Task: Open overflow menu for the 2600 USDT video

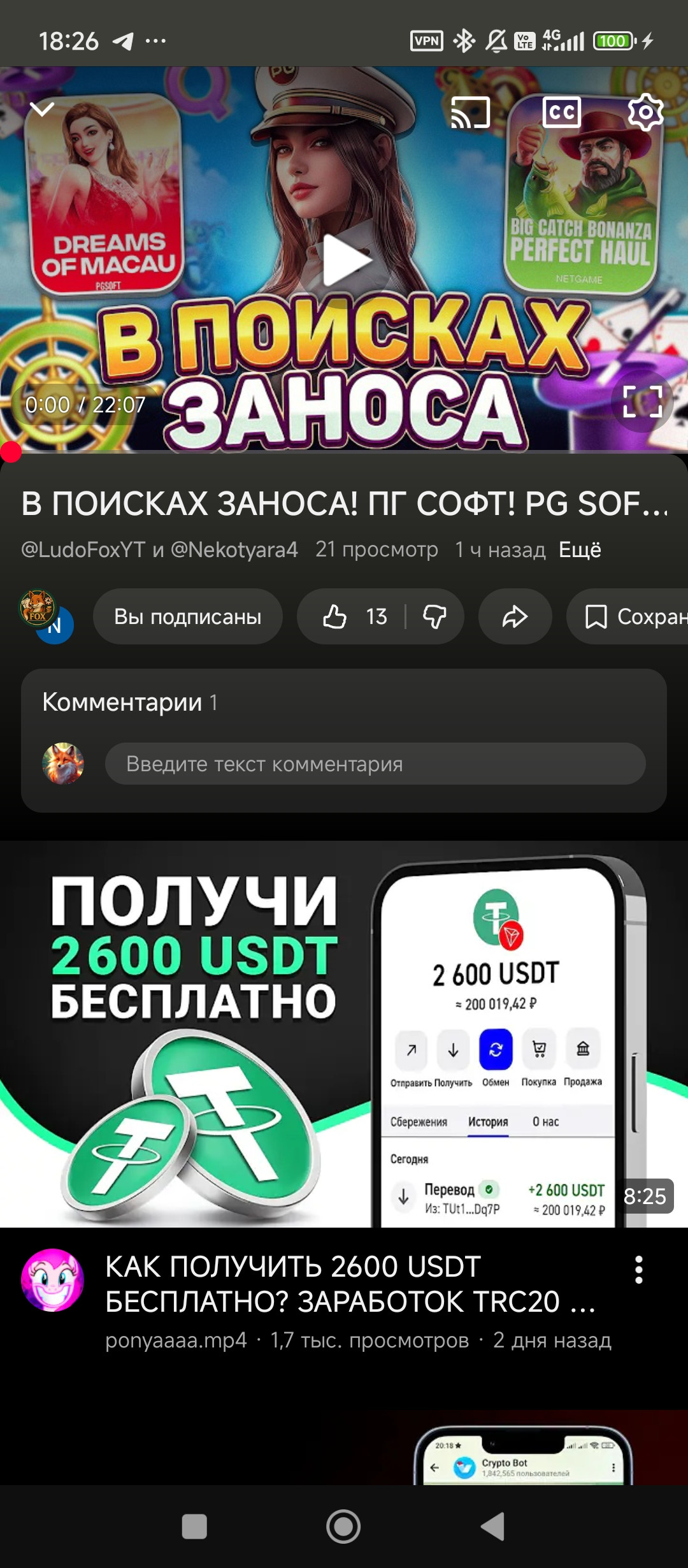Action: pyautogui.click(x=638, y=1270)
